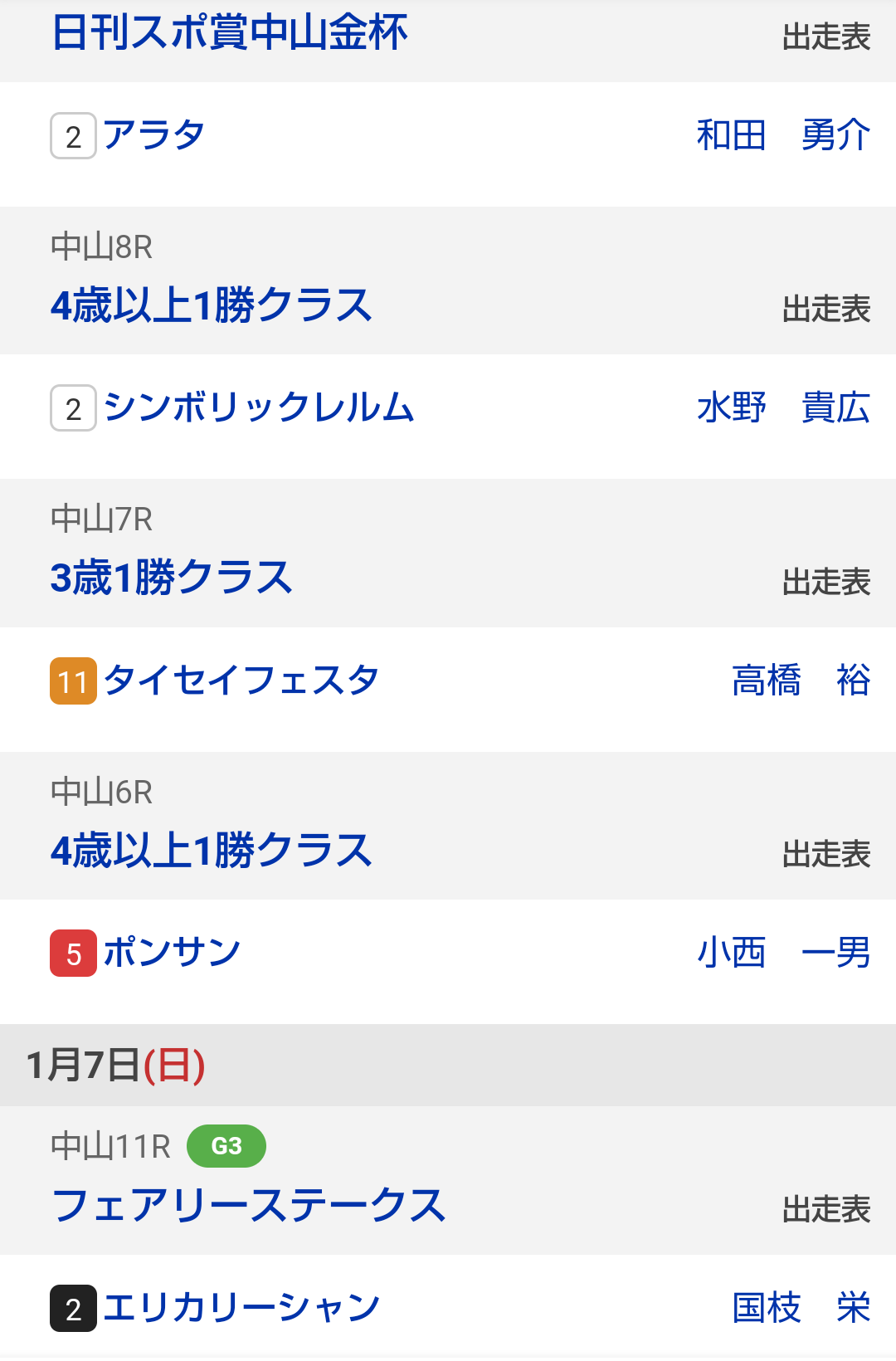The height and width of the screenshot is (1361, 896).
Task: Open horse シンボリックレルム's profile
Action: [259, 407]
